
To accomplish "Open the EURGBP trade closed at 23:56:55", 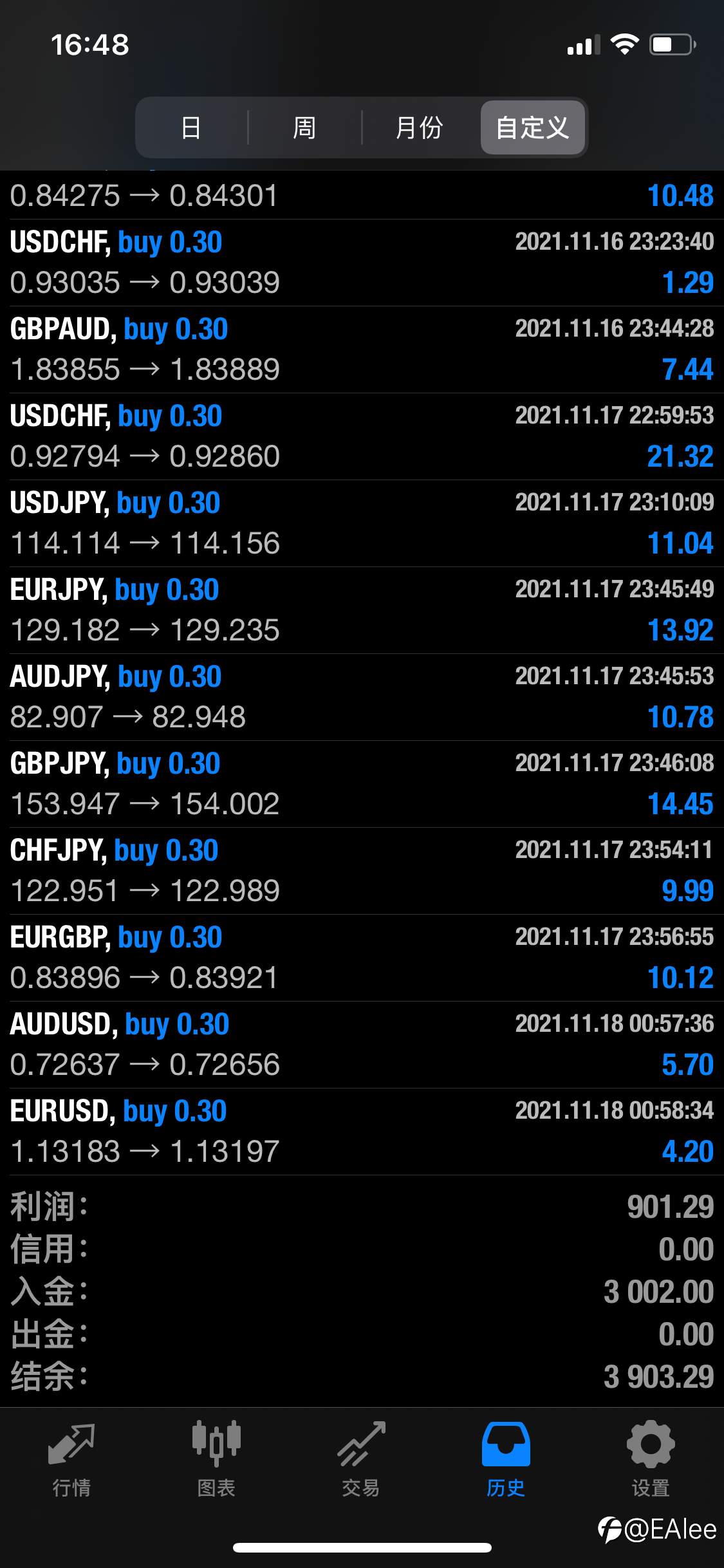I will click(x=362, y=958).
